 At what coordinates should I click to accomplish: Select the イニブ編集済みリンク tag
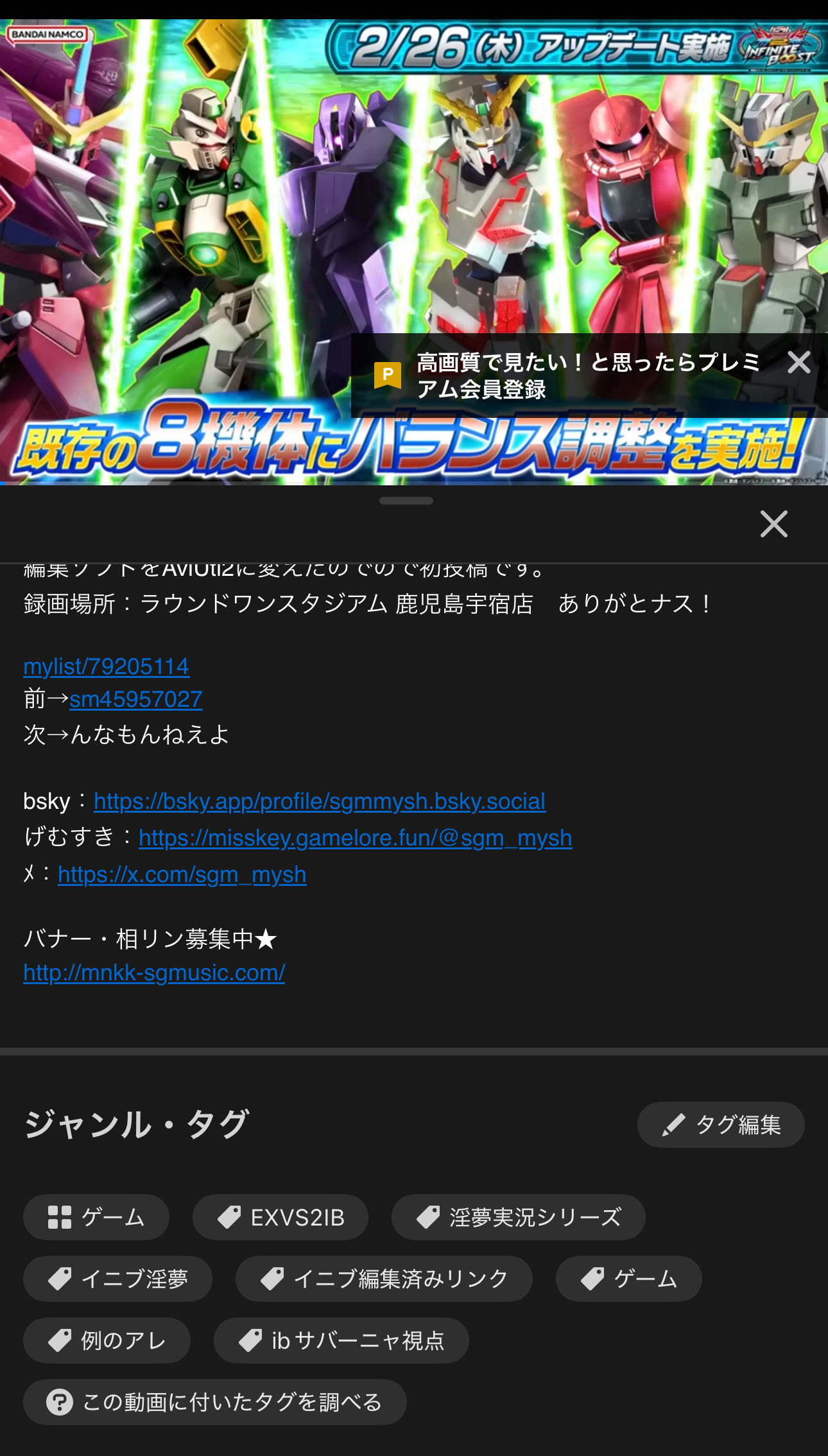point(384,1279)
